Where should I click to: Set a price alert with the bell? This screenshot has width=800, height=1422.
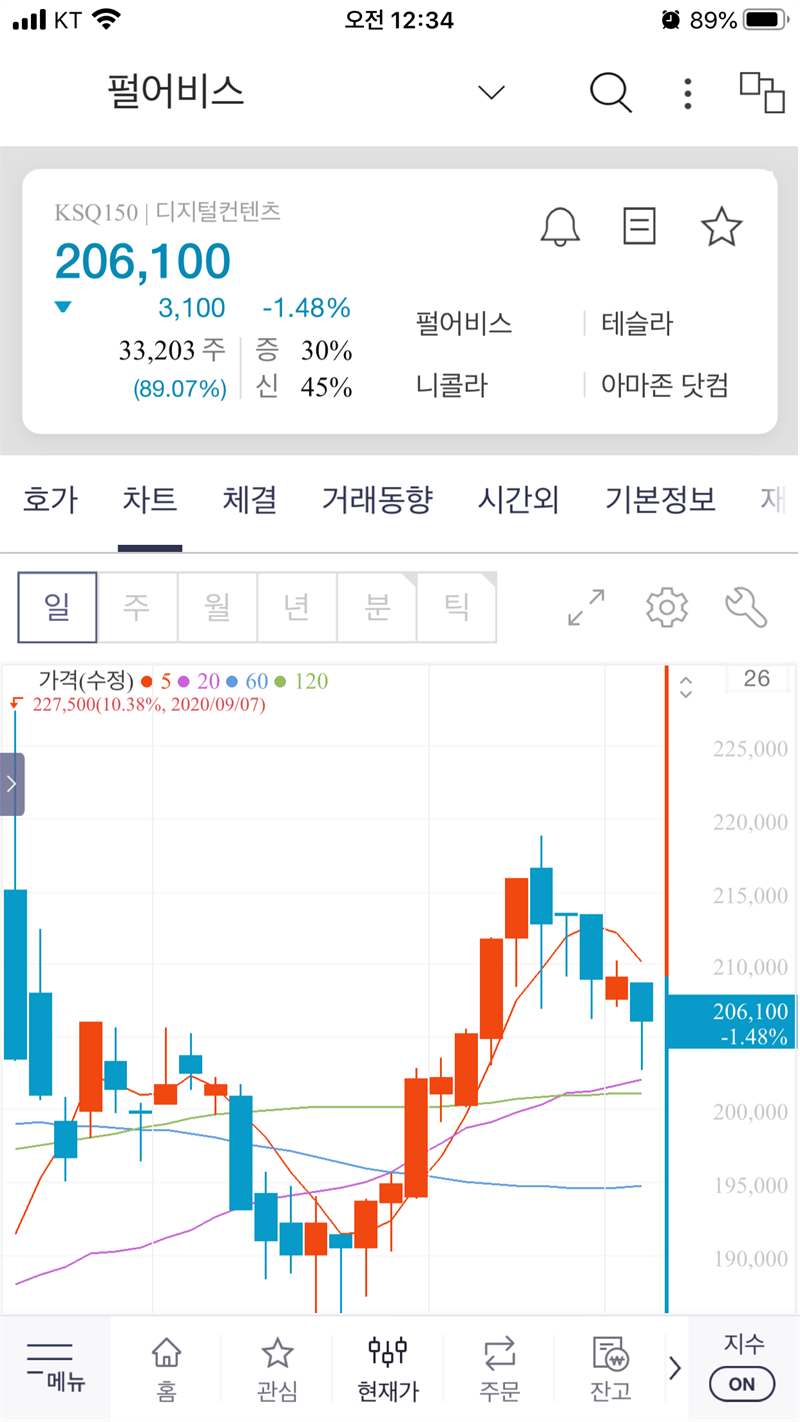point(560,227)
